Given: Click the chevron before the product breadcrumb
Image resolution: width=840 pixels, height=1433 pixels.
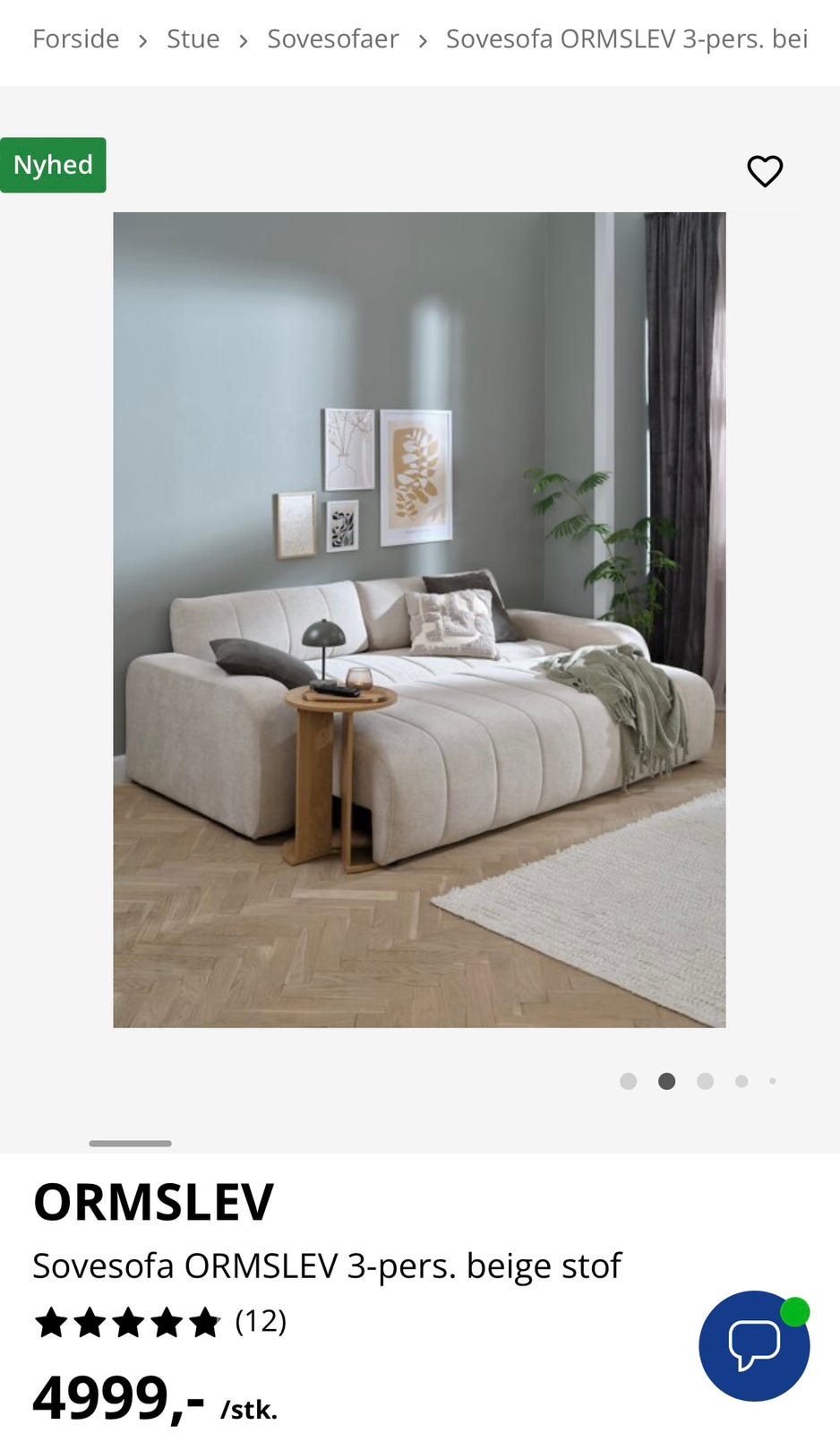Looking at the screenshot, I should tap(423, 39).
